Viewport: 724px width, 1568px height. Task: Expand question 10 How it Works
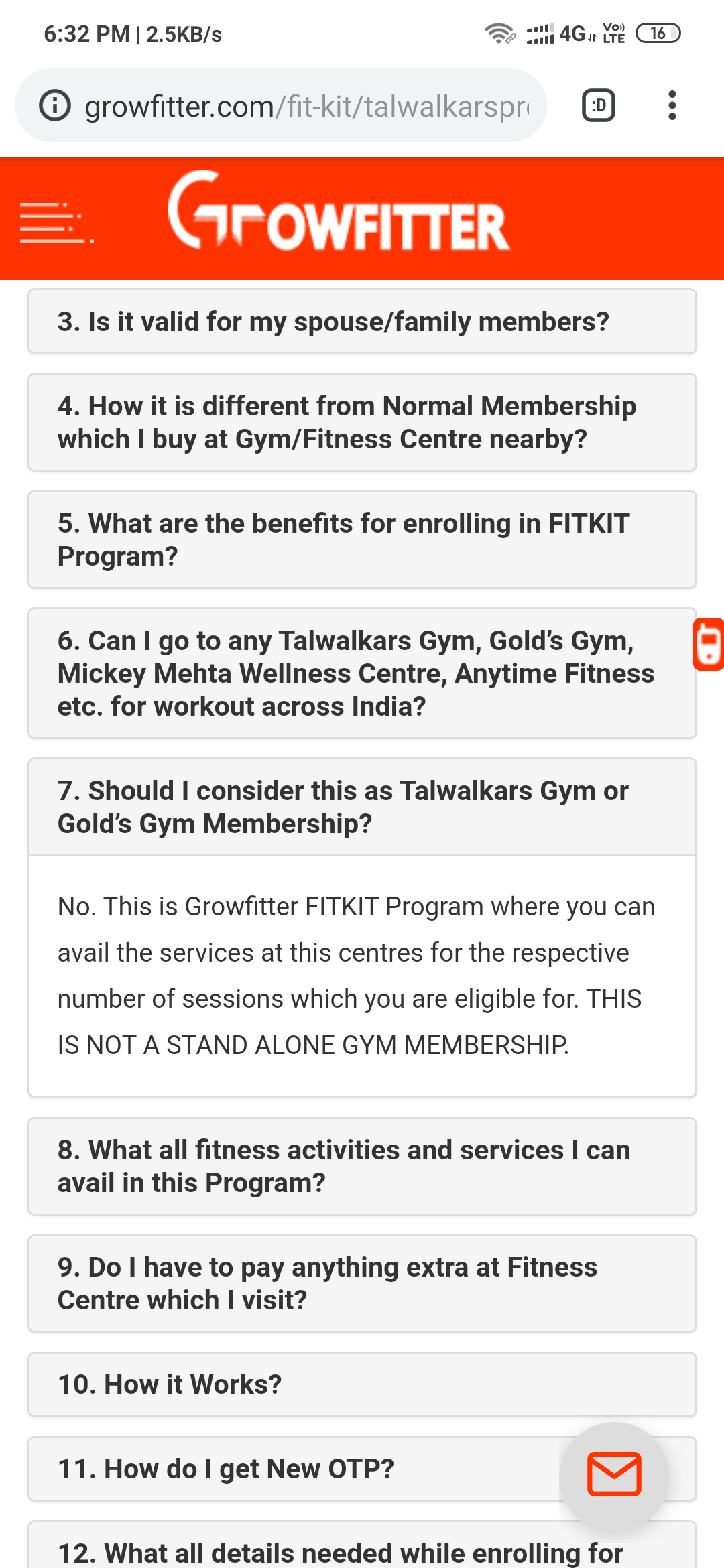pos(362,1384)
